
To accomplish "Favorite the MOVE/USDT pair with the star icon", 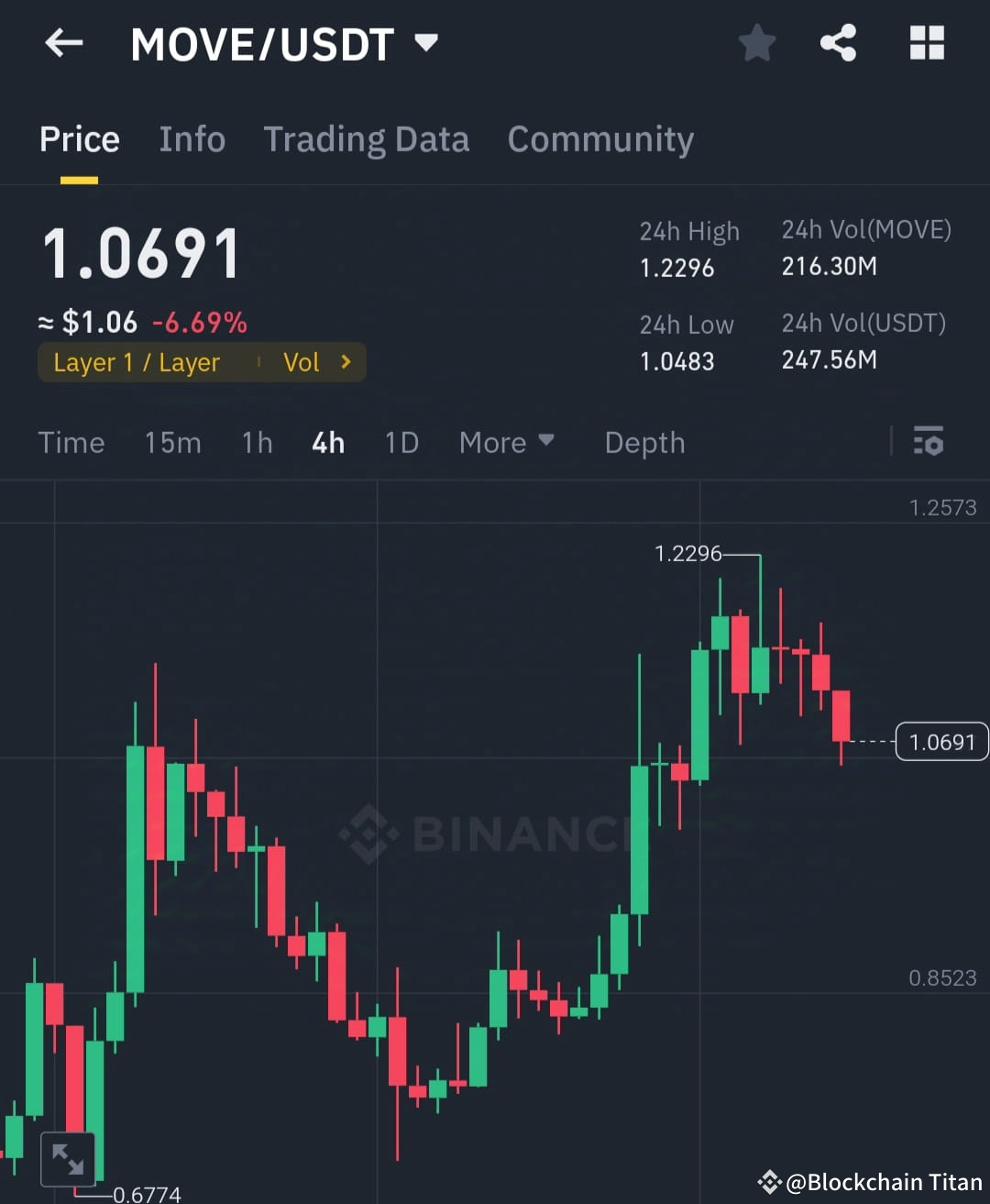I will 757,42.
